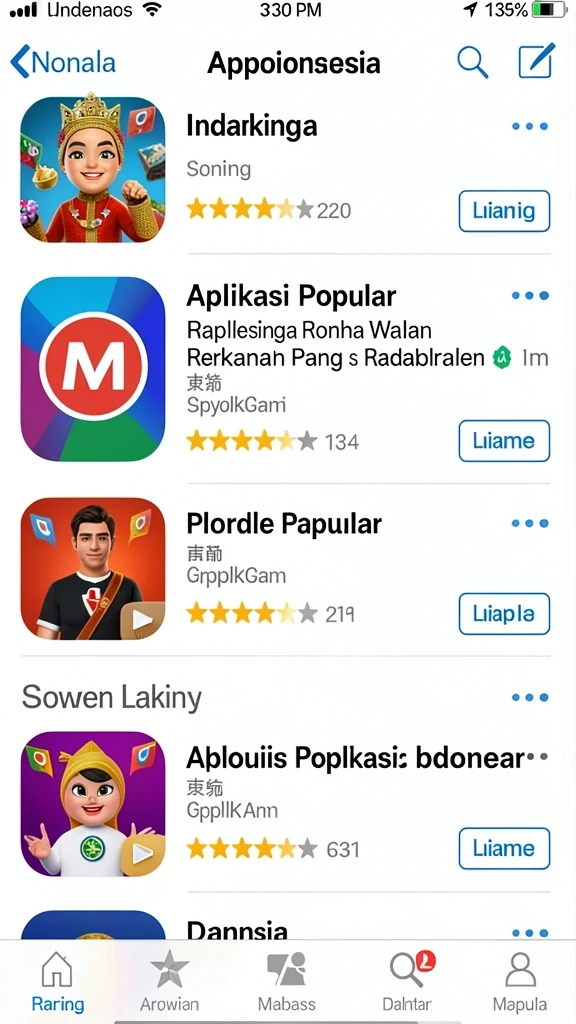Go back to Nonala
Screen dimensions: 576x1024
pyautogui.click(x=63, y=63)
